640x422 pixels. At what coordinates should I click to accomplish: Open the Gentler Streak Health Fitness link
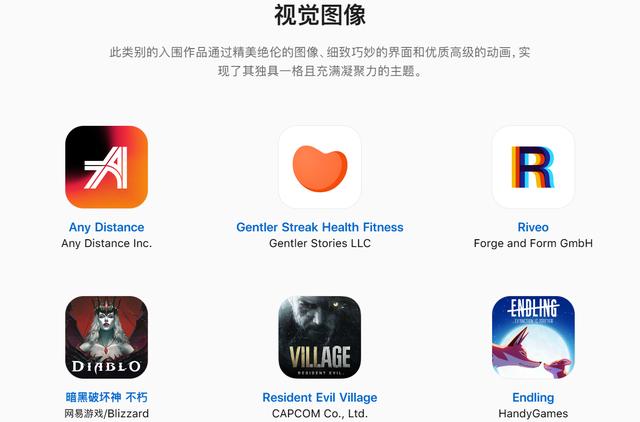320,227
